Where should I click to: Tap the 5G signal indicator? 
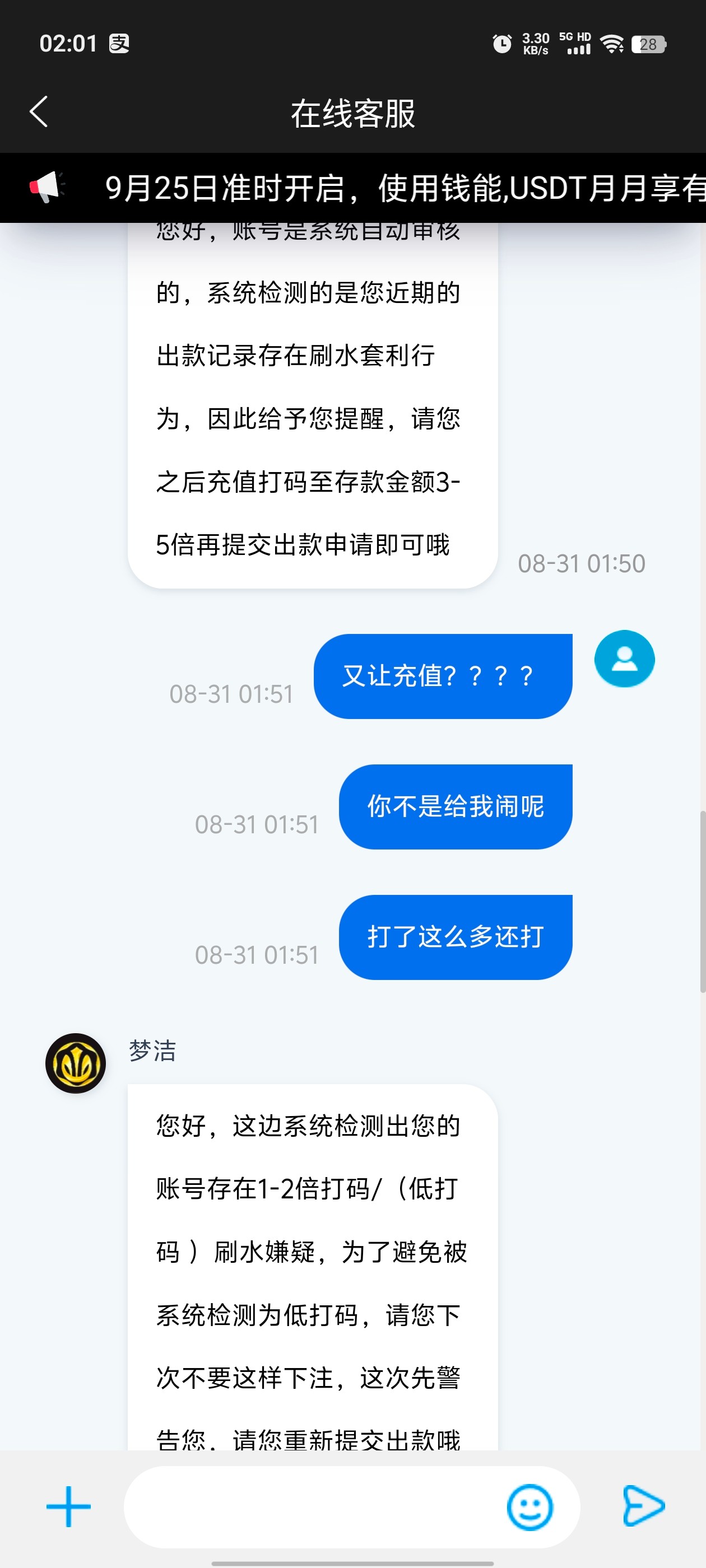(x=574, y=43)
